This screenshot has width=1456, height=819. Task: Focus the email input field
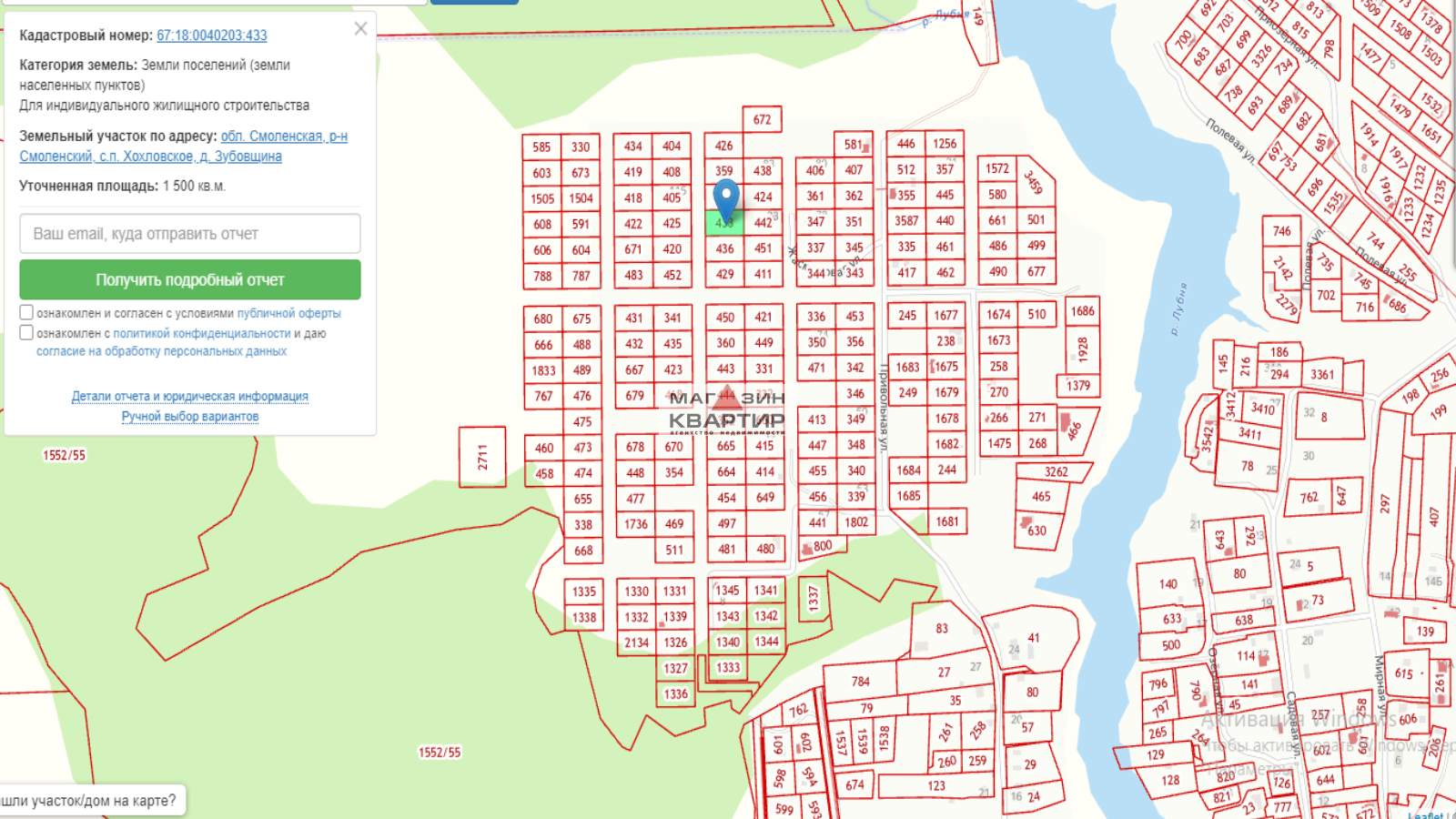[x=190, y=234]
